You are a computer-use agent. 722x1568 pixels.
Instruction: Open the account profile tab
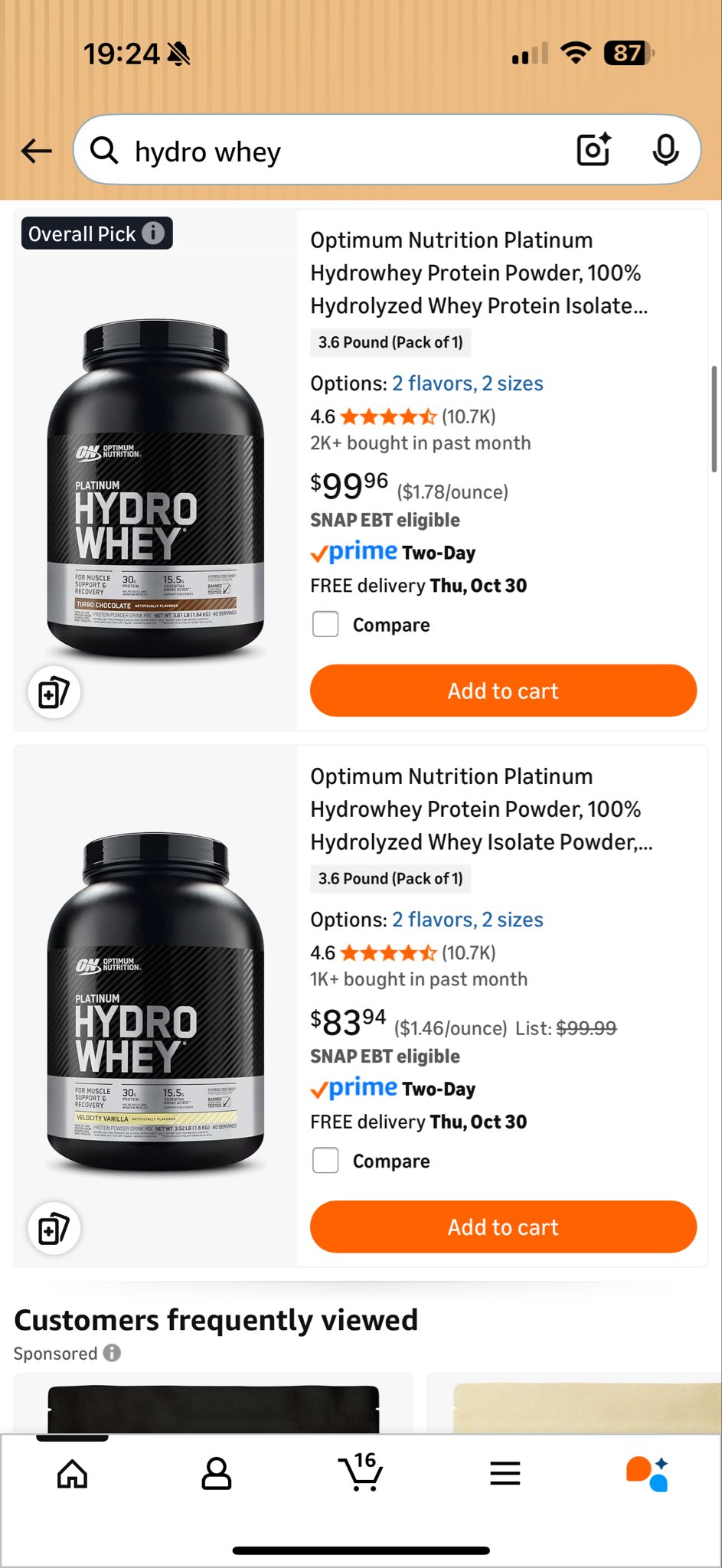point(217,1473)
